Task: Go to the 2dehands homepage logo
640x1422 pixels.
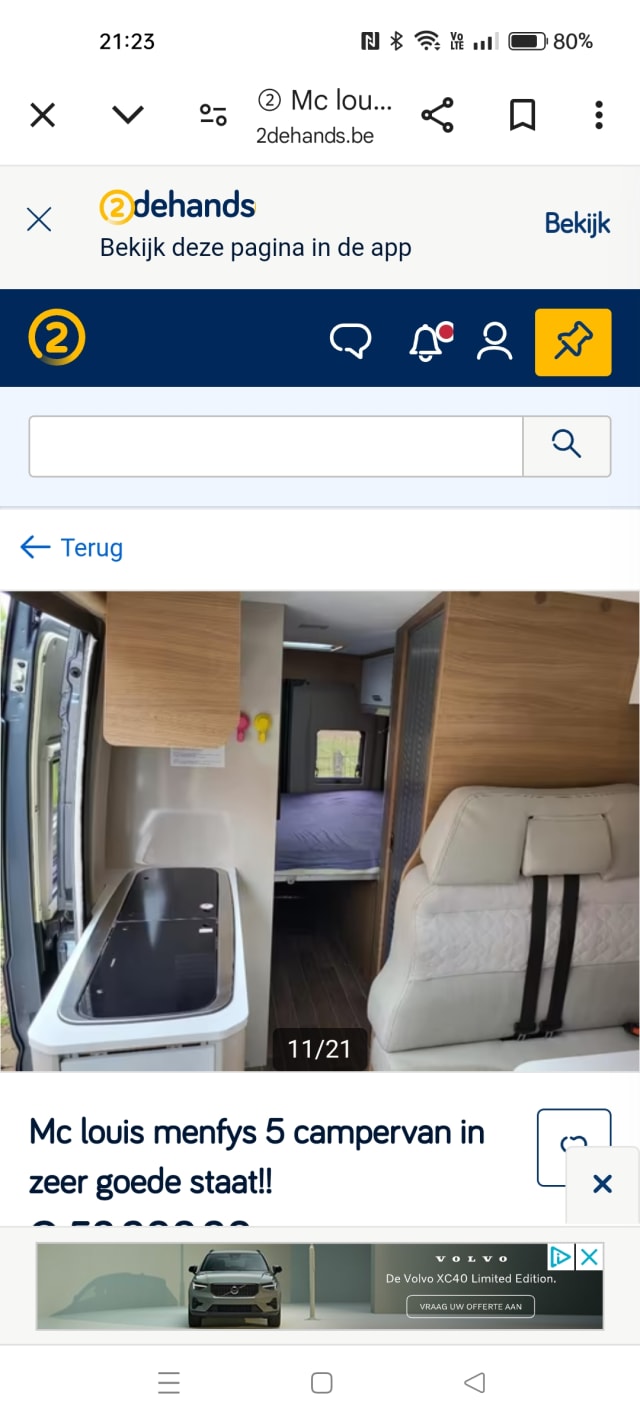Action: pyautogui.click(x=56, y=338)
